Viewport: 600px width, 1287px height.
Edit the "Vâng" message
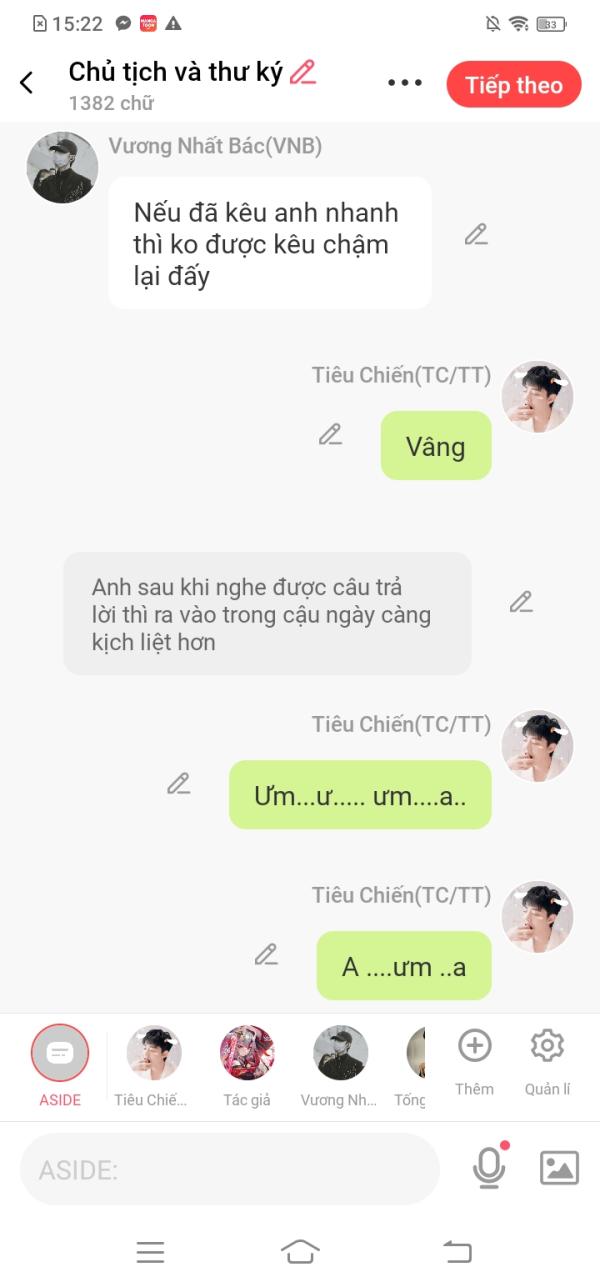click(x=330, y=434)
